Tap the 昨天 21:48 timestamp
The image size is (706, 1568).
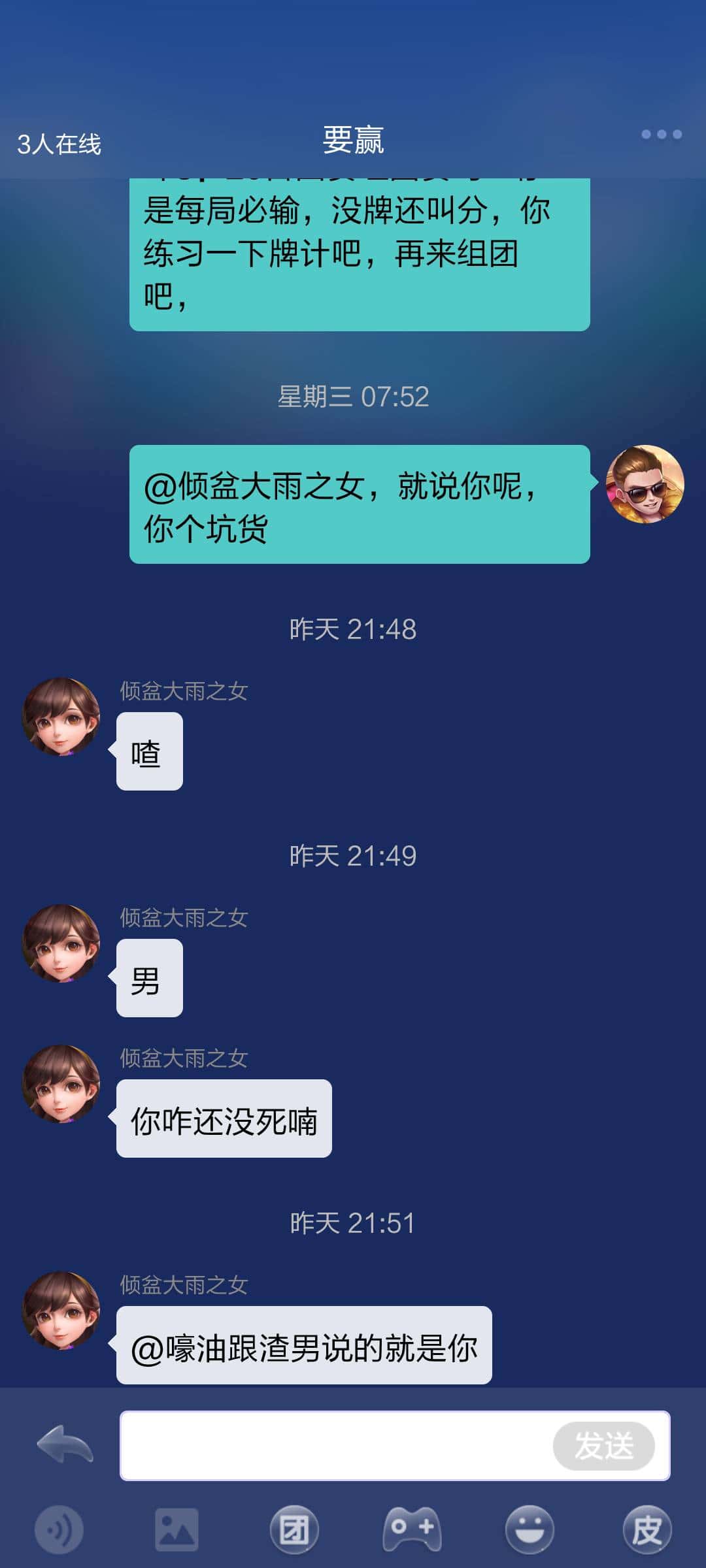[x=353, y=629]
